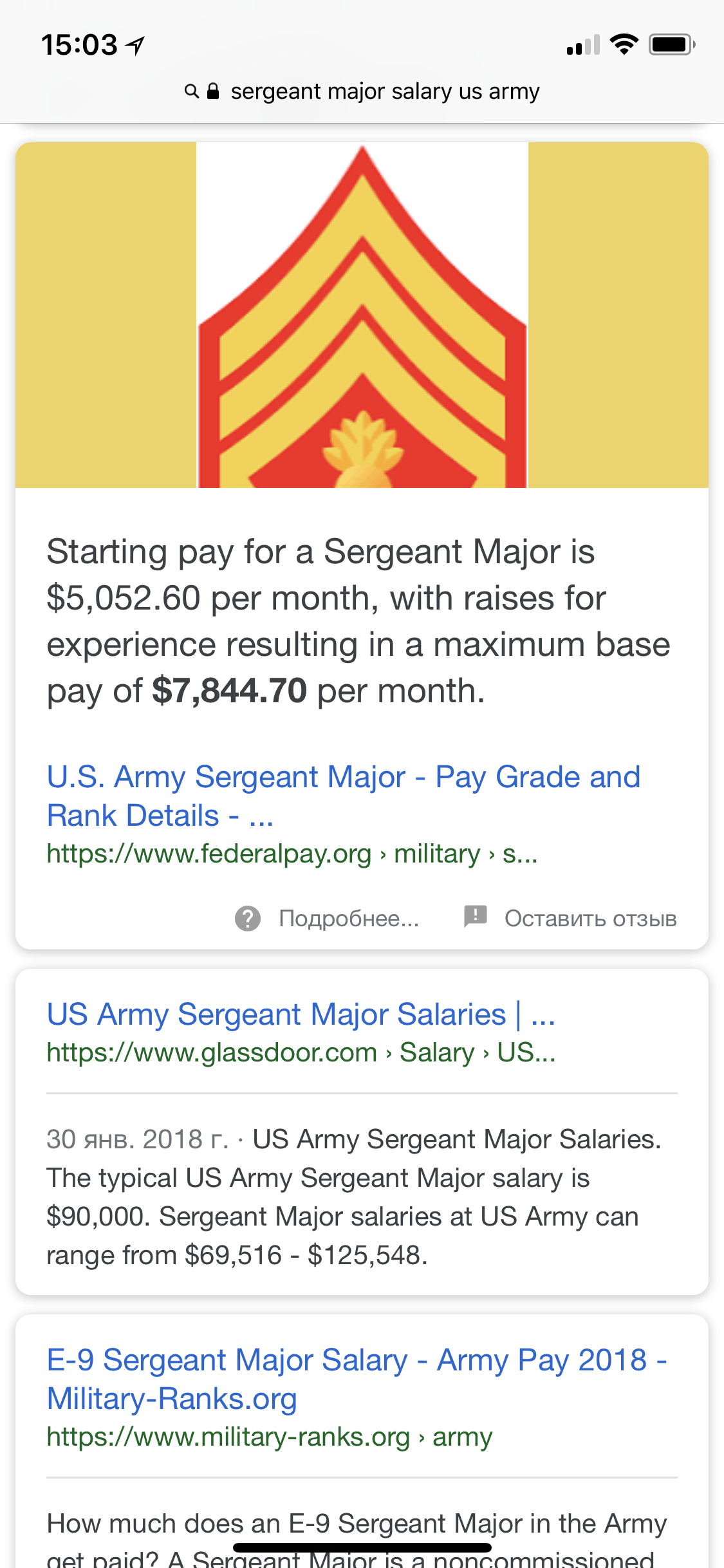Tap Оставить отзыв feedback button

tap(570, 918)
